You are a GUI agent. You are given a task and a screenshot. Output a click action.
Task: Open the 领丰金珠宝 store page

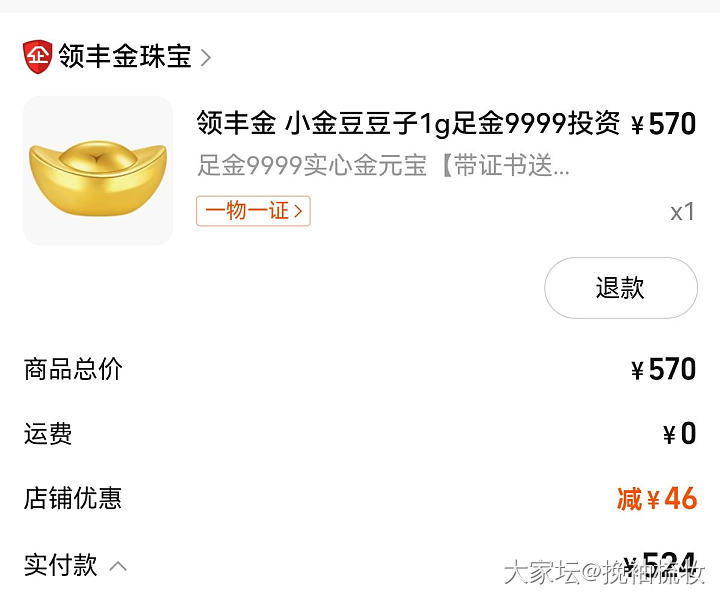(125, 56)
